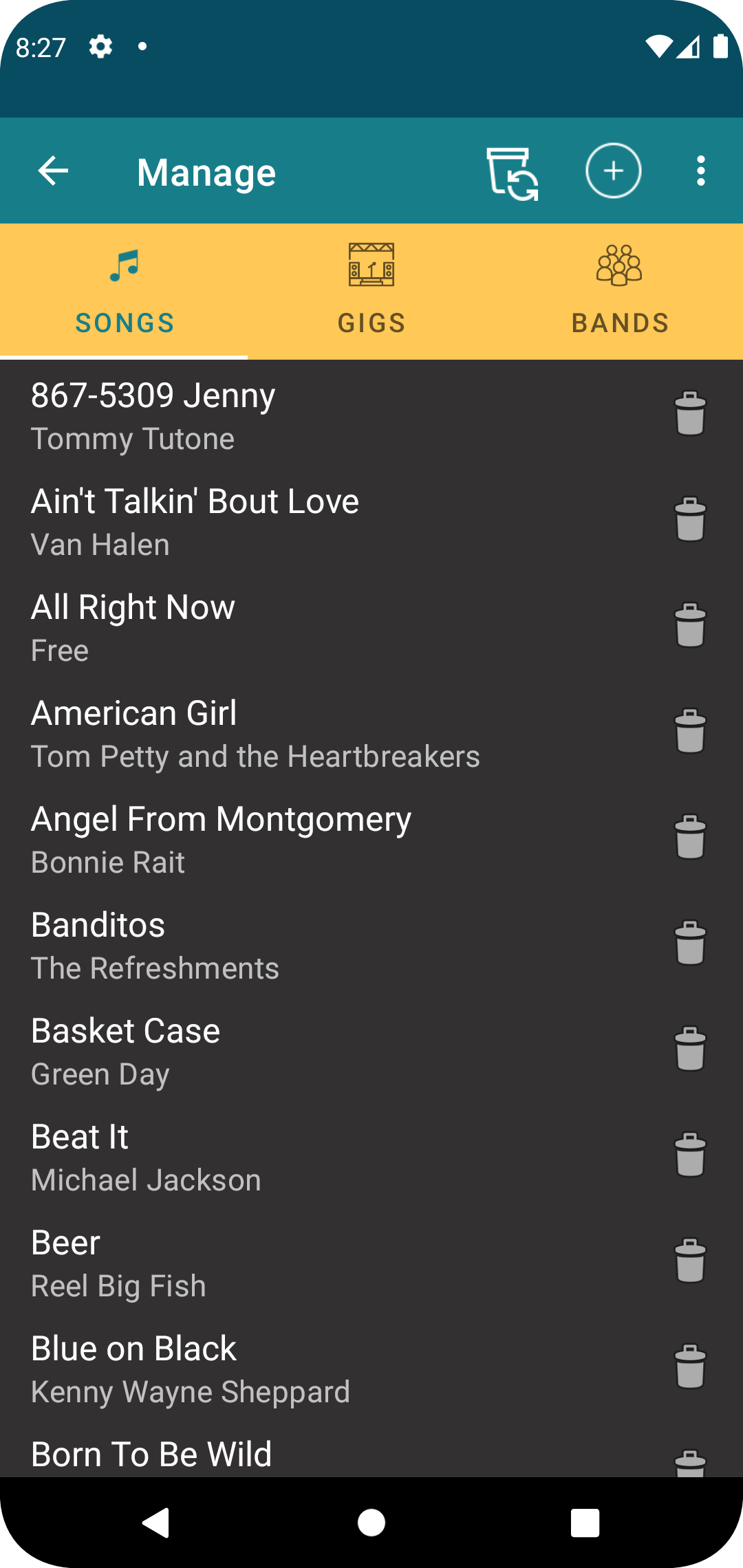Tap the stage Gigs icon
This screenshot has height=1568, width=743.
pos(371,267)
